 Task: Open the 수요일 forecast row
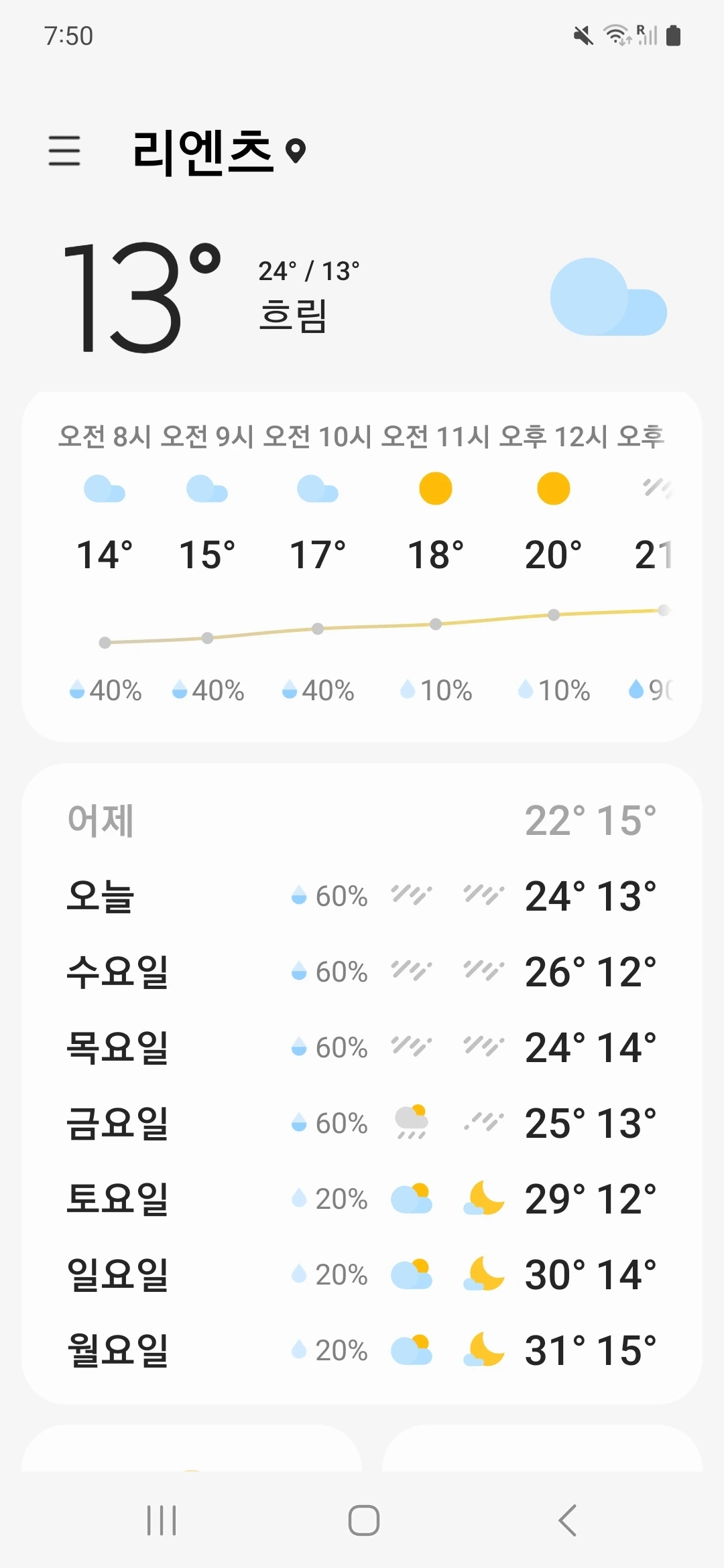click(362, 972)
